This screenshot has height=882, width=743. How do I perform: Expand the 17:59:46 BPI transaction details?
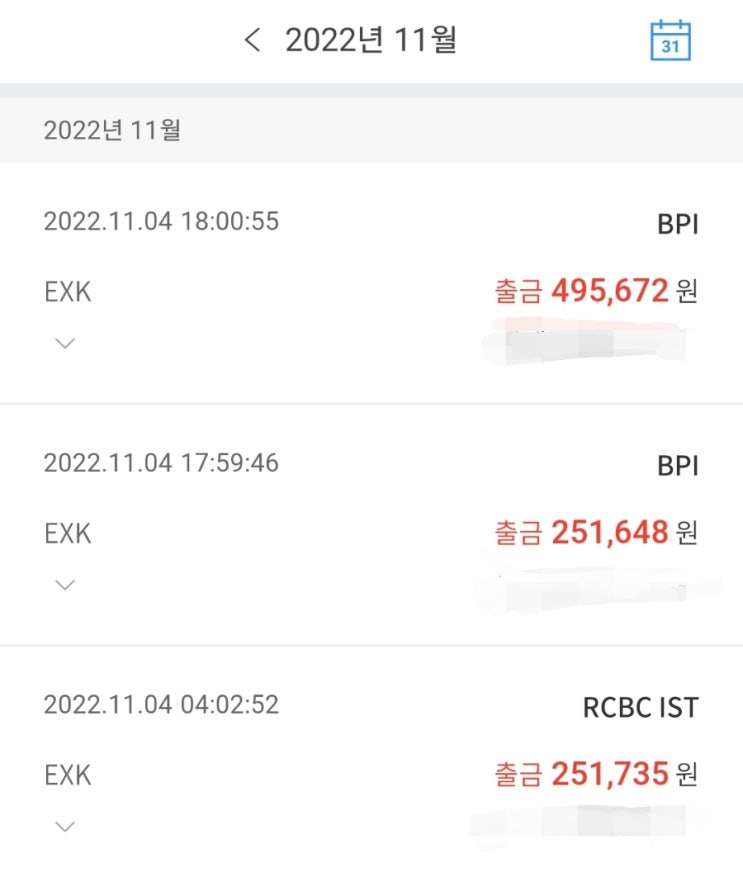pyautogui.click(x=65, y=583)
